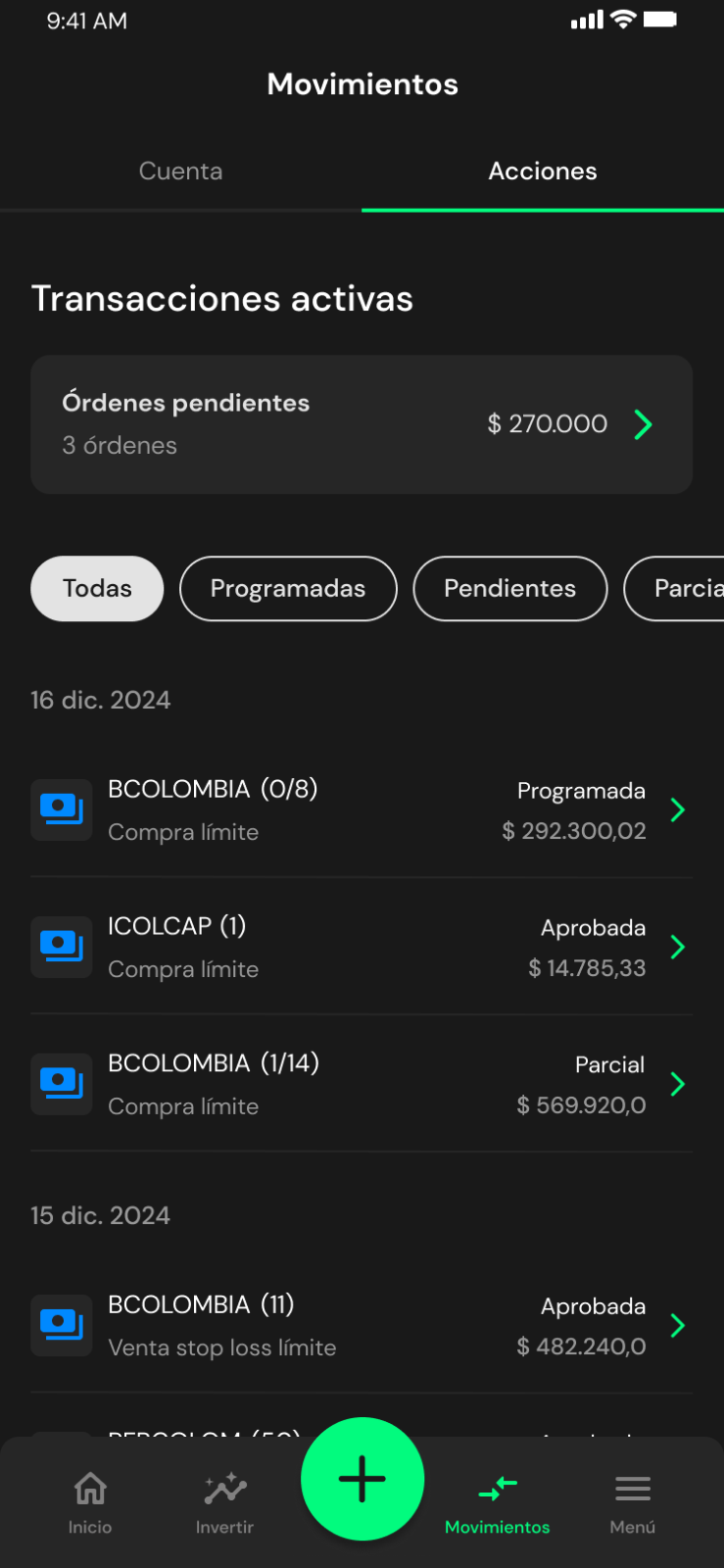Filter transactions by Pendientes
This screenshot has width=724, height=1568.
510,588
